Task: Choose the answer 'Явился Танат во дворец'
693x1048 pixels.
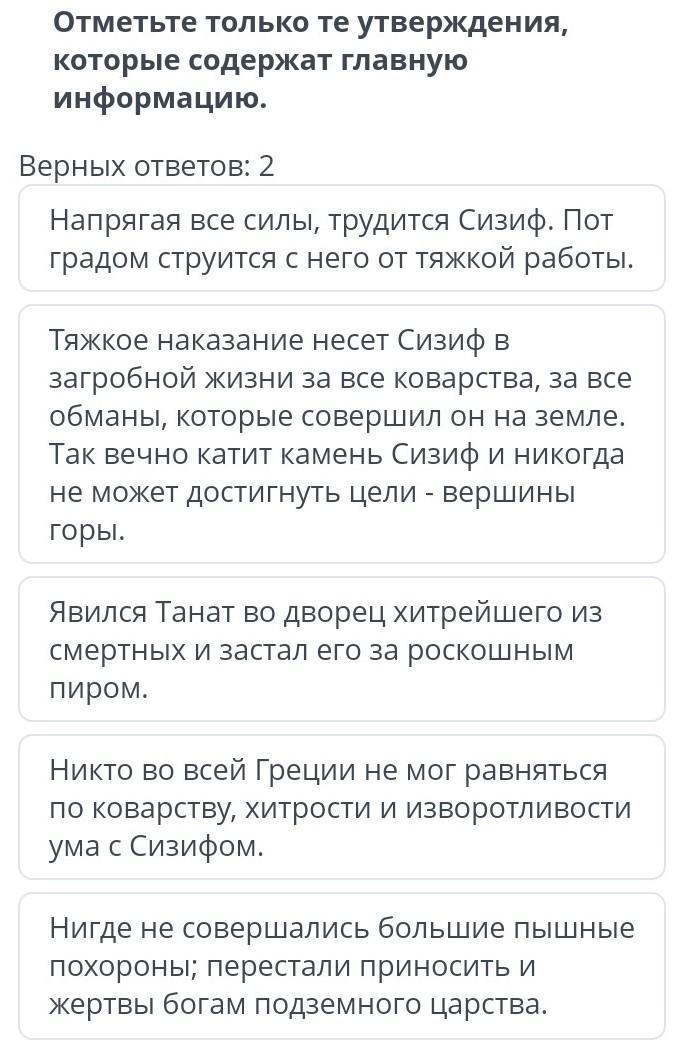Action: point(342,649)
